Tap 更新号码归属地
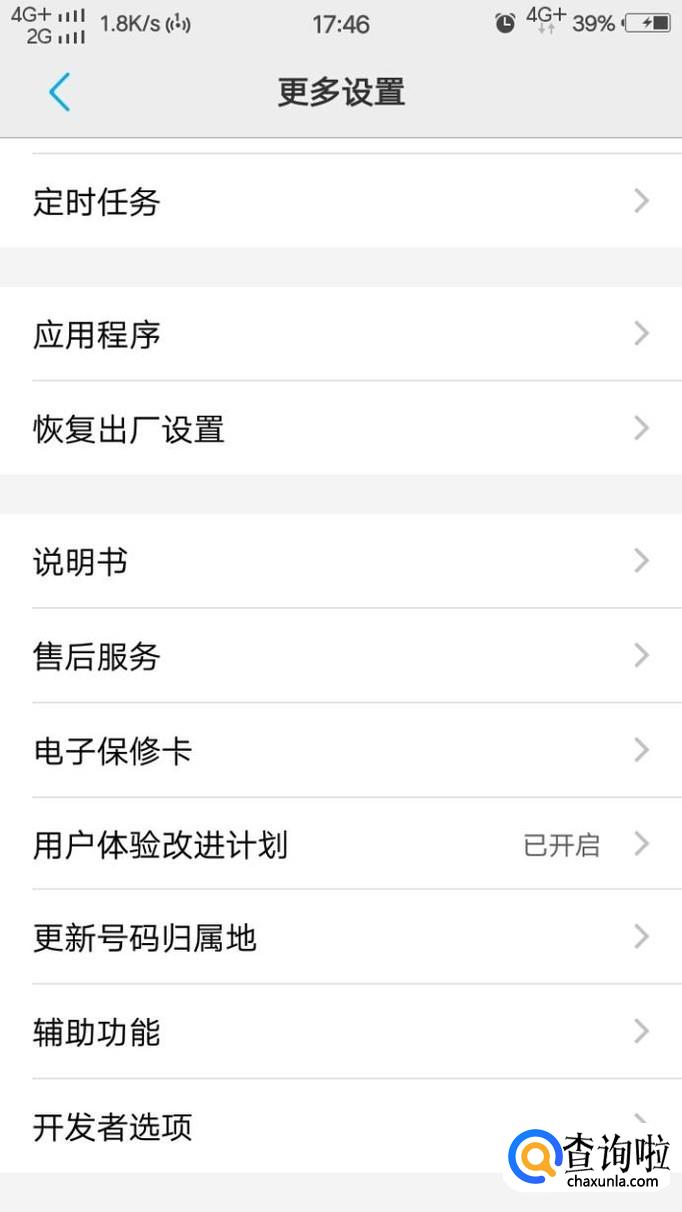The width and height of the screenshot is (682, 1212). 340,938
